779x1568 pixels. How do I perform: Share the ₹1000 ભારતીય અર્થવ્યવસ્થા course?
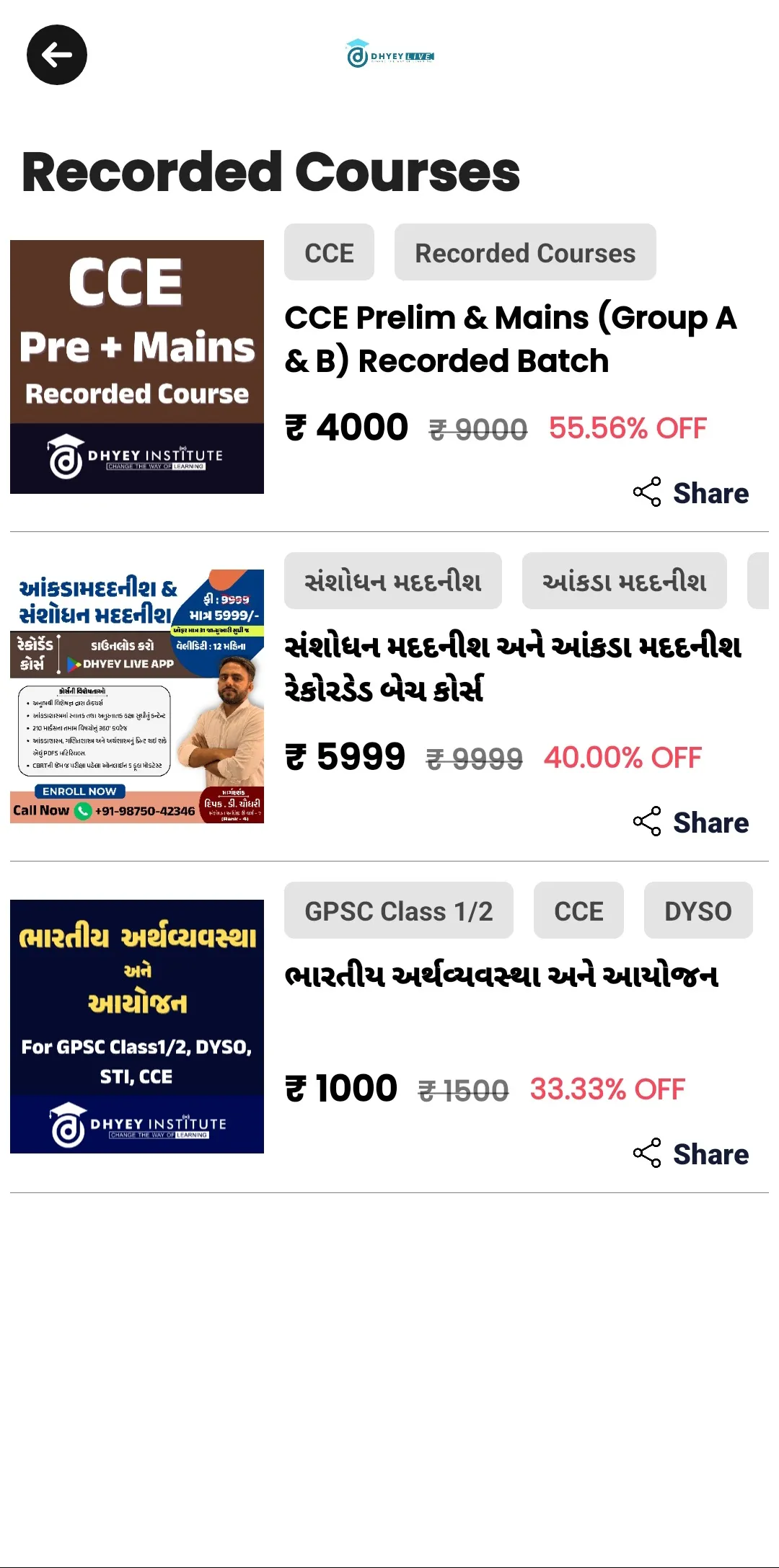[x=691, y=1153]
